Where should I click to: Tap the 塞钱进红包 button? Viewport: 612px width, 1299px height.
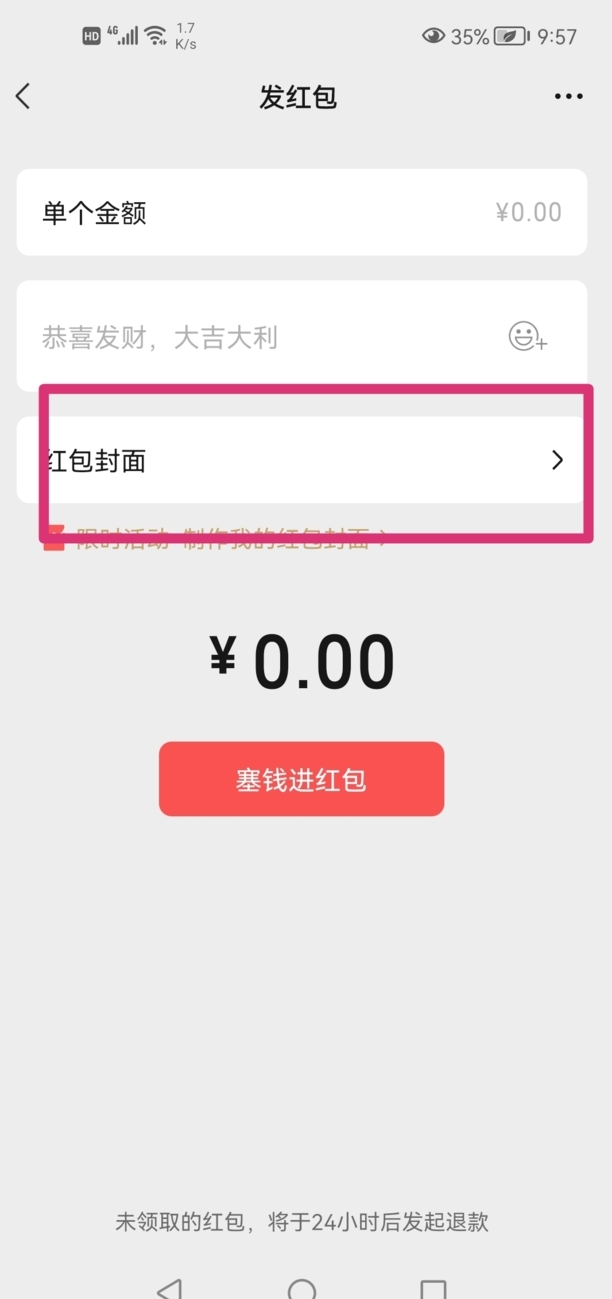(x=301, y=779)
